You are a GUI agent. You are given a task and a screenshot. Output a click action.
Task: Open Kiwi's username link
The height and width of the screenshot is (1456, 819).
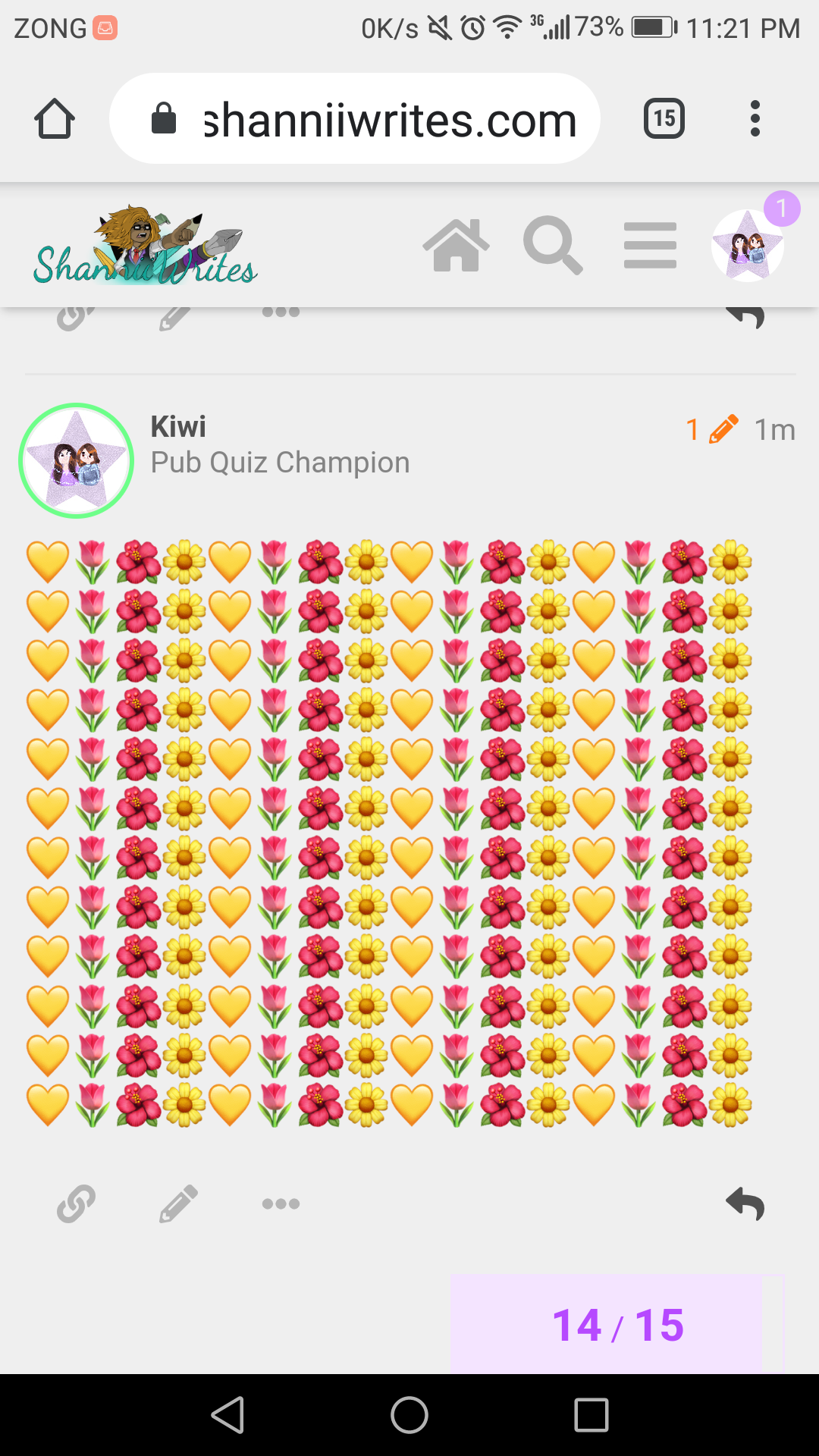coord(178,427)
